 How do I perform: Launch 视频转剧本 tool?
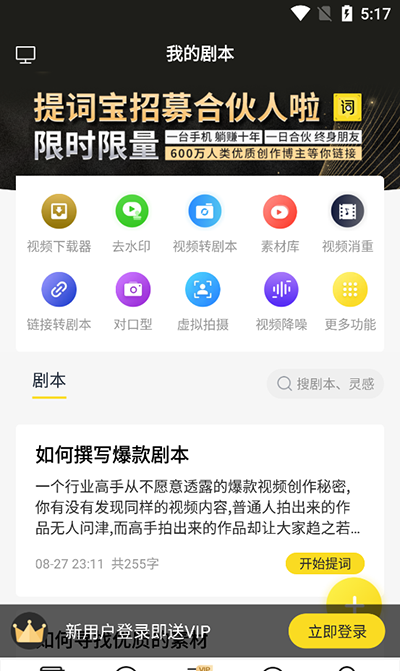(x=204, y=224)
